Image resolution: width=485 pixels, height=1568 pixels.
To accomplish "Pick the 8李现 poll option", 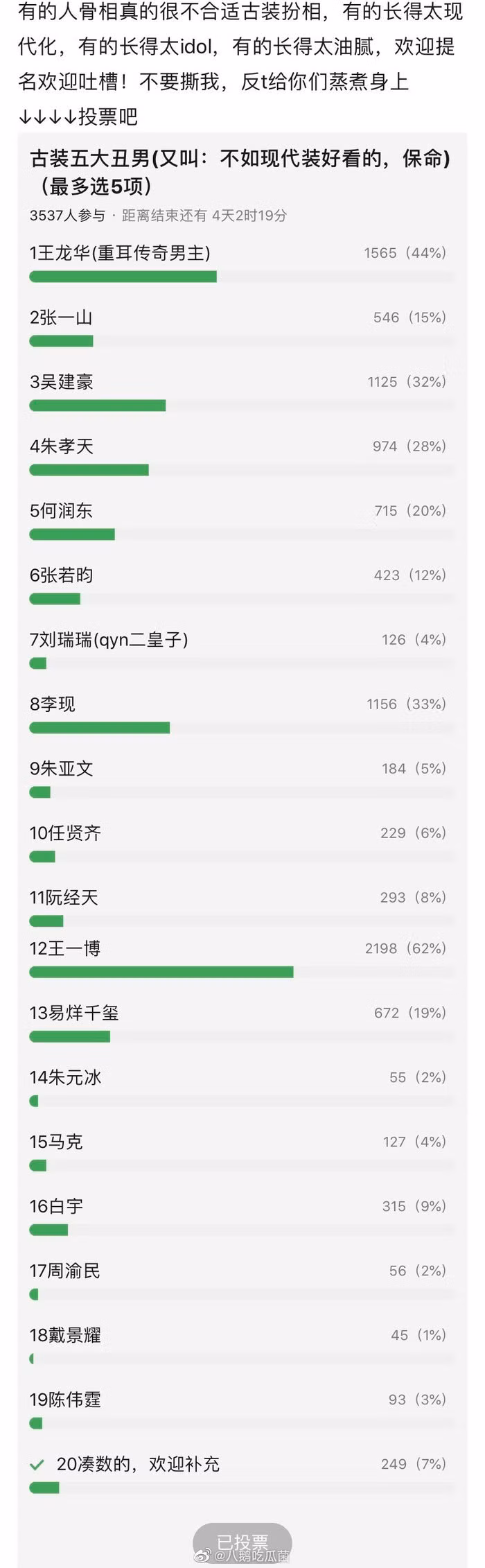I will tap(53, 704).
